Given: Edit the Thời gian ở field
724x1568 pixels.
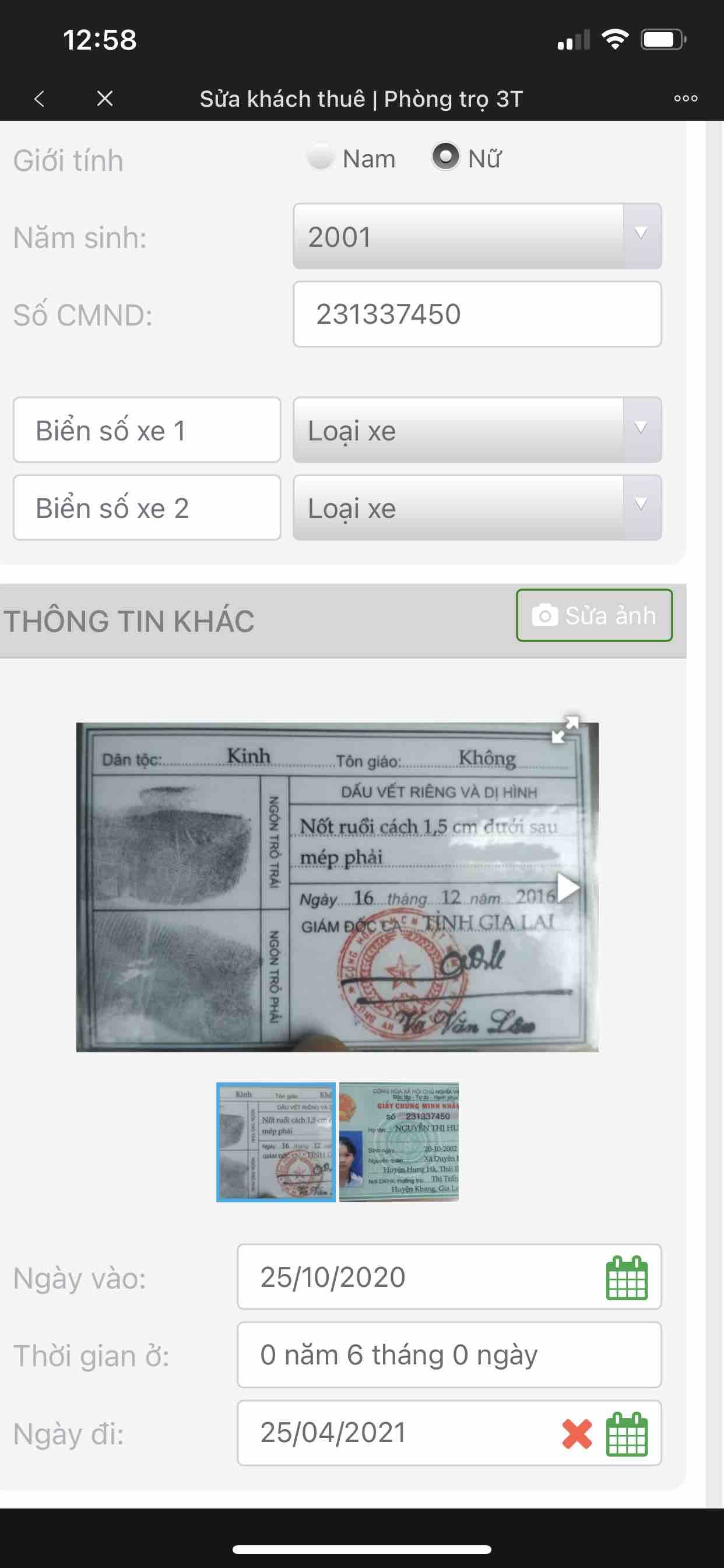Looking at the screenshot, I should point(449,1355).
